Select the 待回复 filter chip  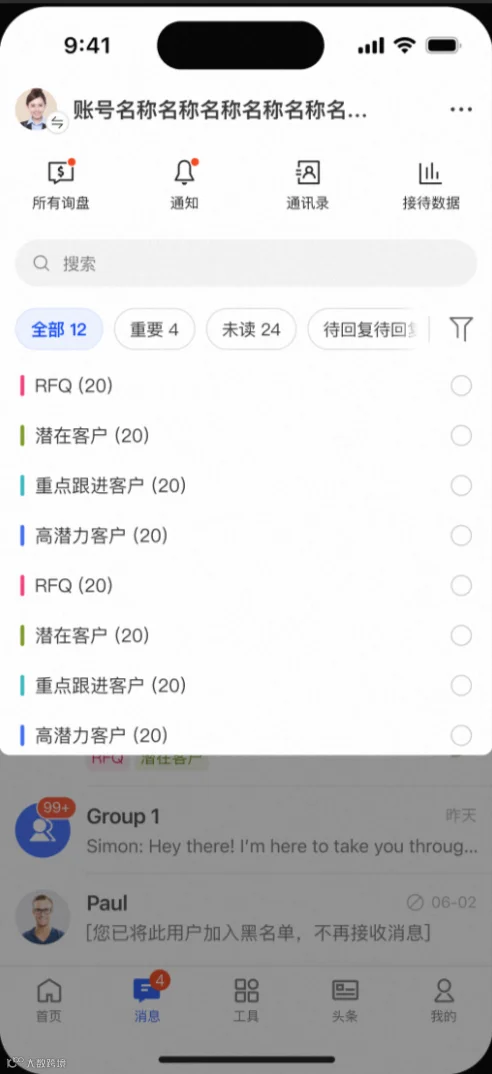369,329
